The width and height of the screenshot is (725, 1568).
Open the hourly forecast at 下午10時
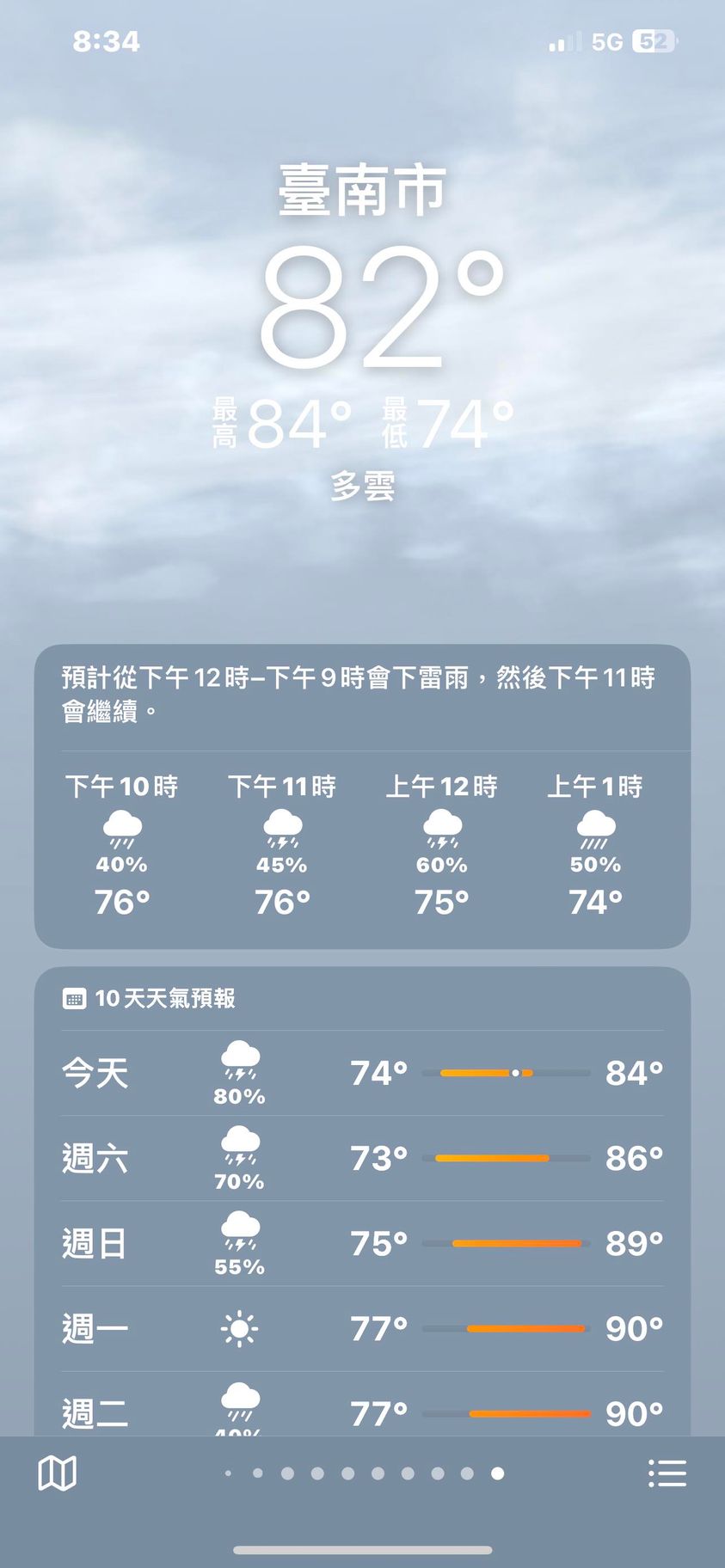pos(121,844)
